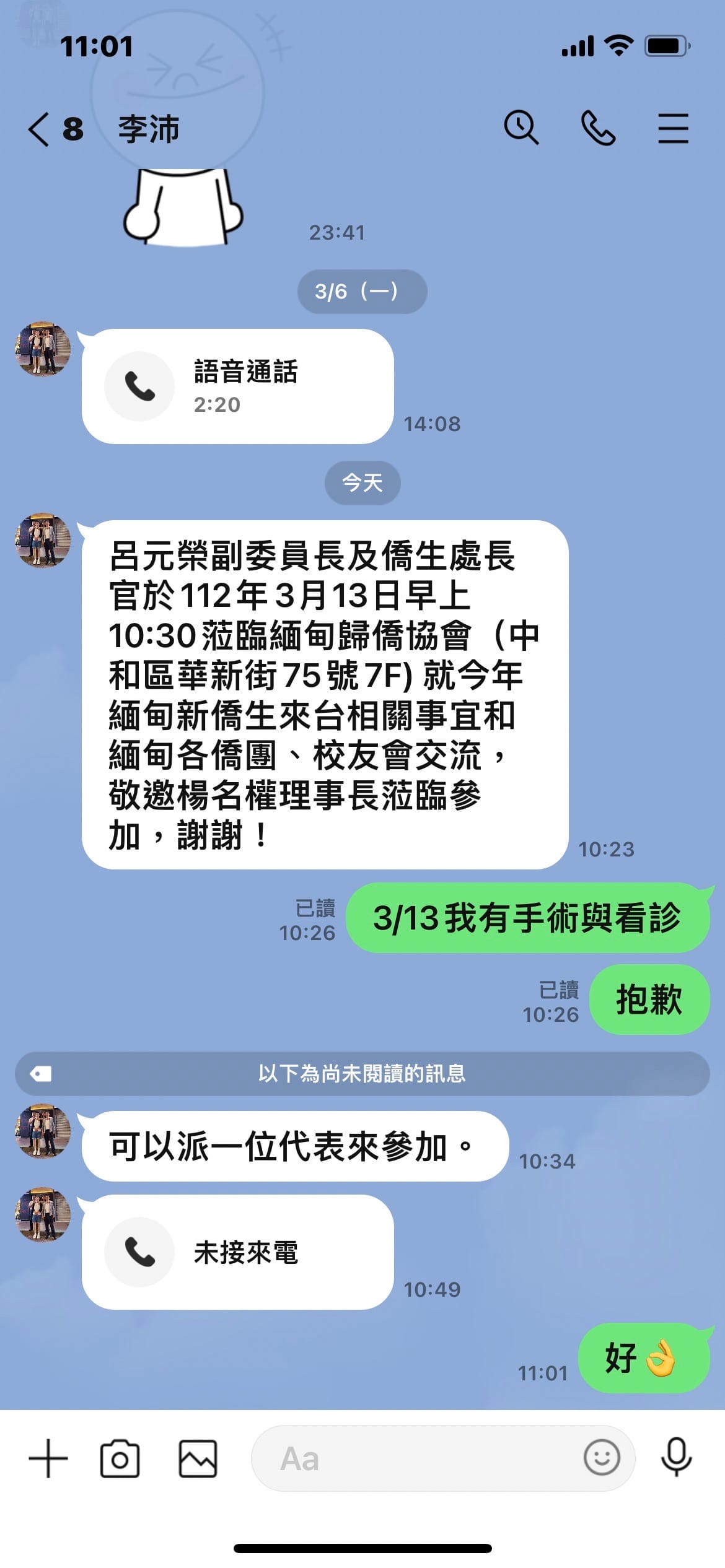Search within this chat
Viewport: 725px width, 1568px height.
[521, 128]
